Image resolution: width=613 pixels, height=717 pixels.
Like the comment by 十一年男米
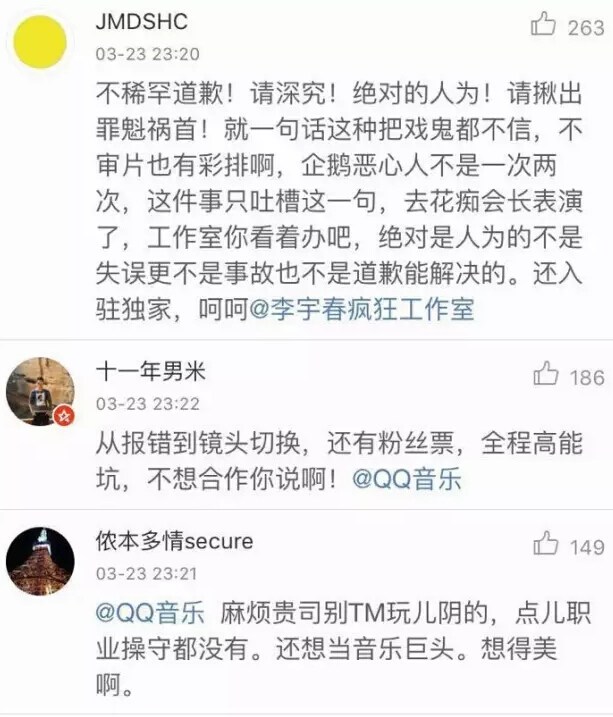pyautogui.click(x=546, y=376)
